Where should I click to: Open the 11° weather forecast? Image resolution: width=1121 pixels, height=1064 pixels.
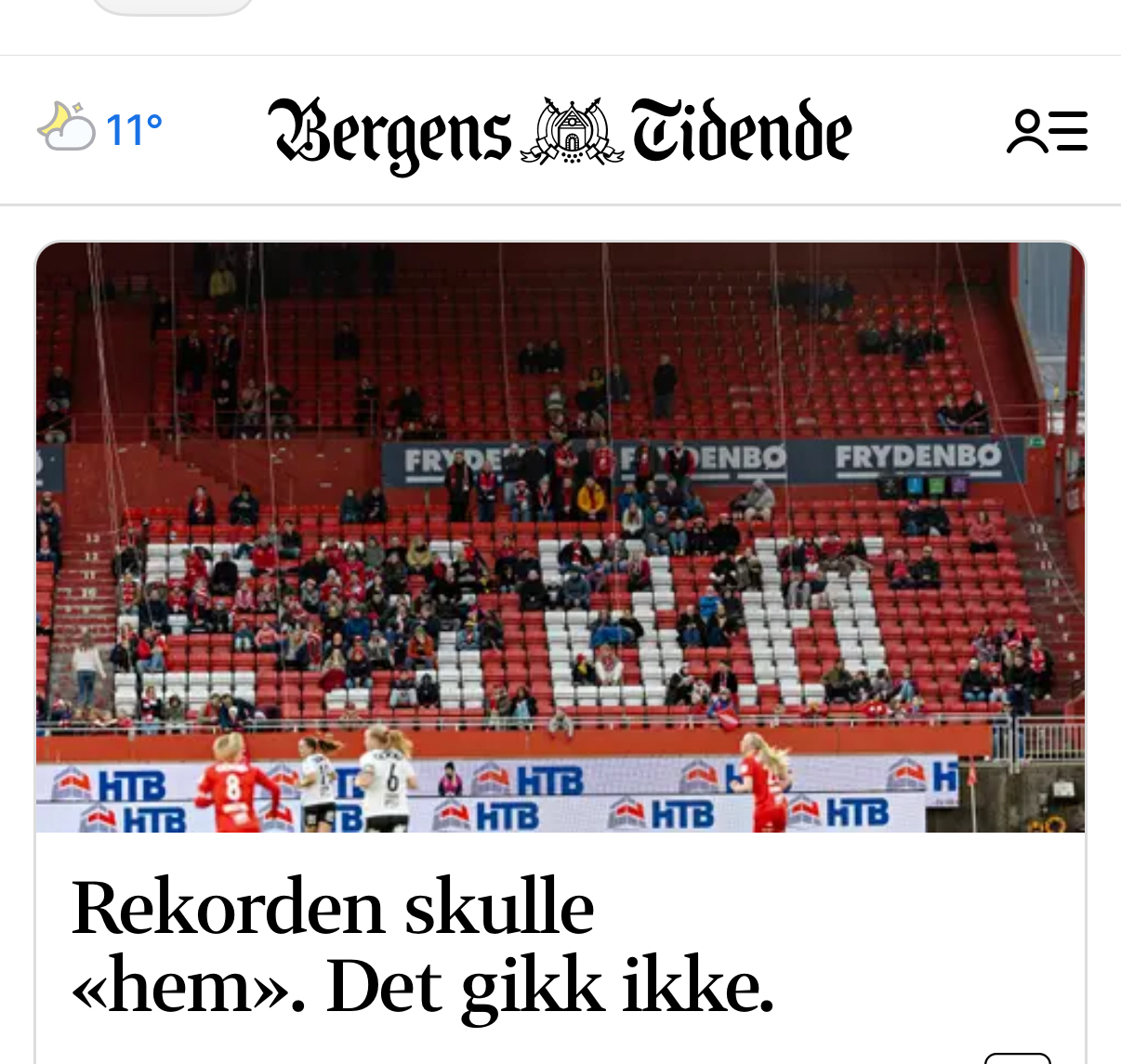click(x=100, y=128)
